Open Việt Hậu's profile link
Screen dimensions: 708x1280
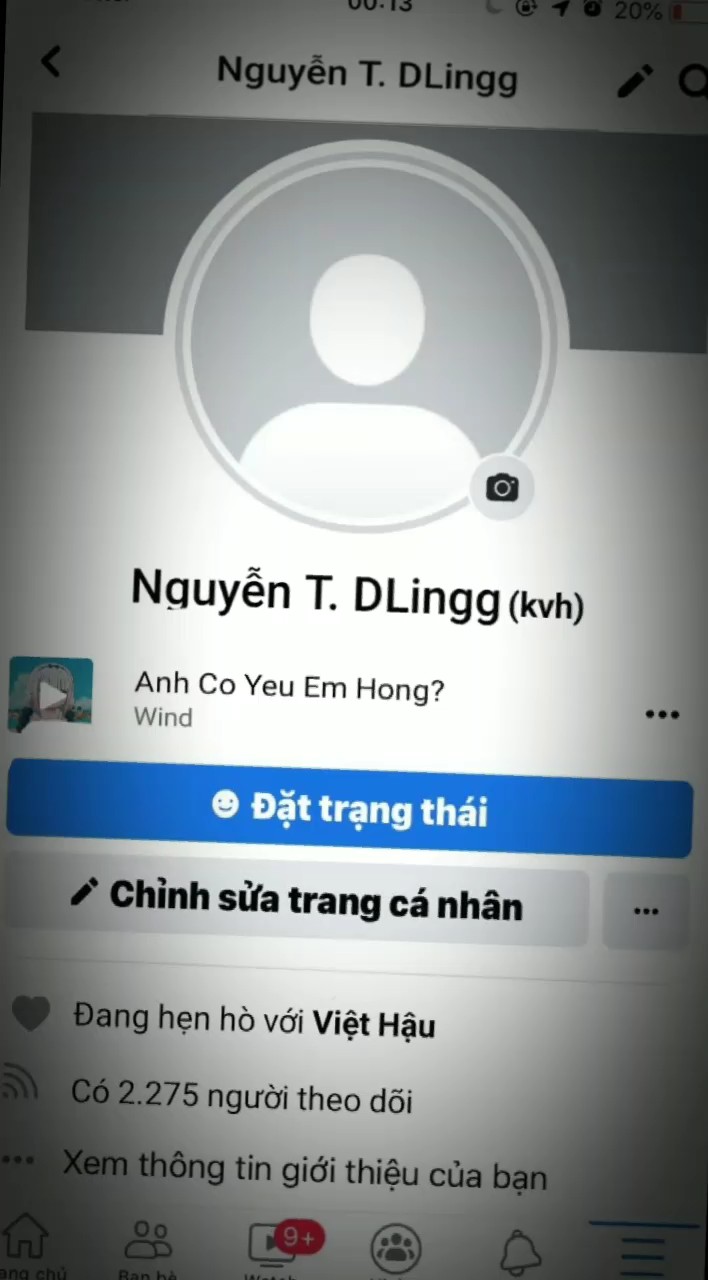click(374, 1024)
